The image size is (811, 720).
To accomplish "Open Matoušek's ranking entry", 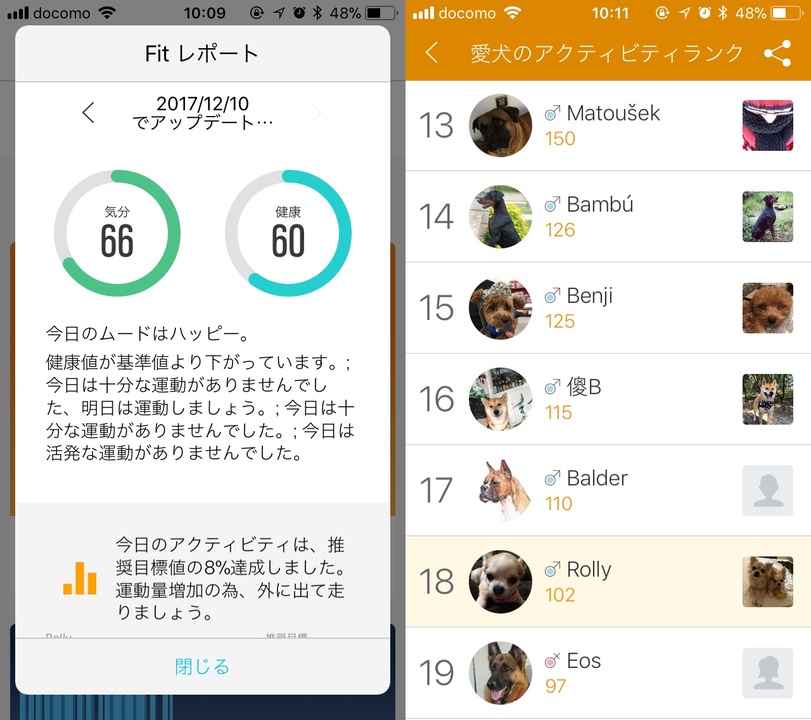I will pyautogui.click(x=608, y=125).
